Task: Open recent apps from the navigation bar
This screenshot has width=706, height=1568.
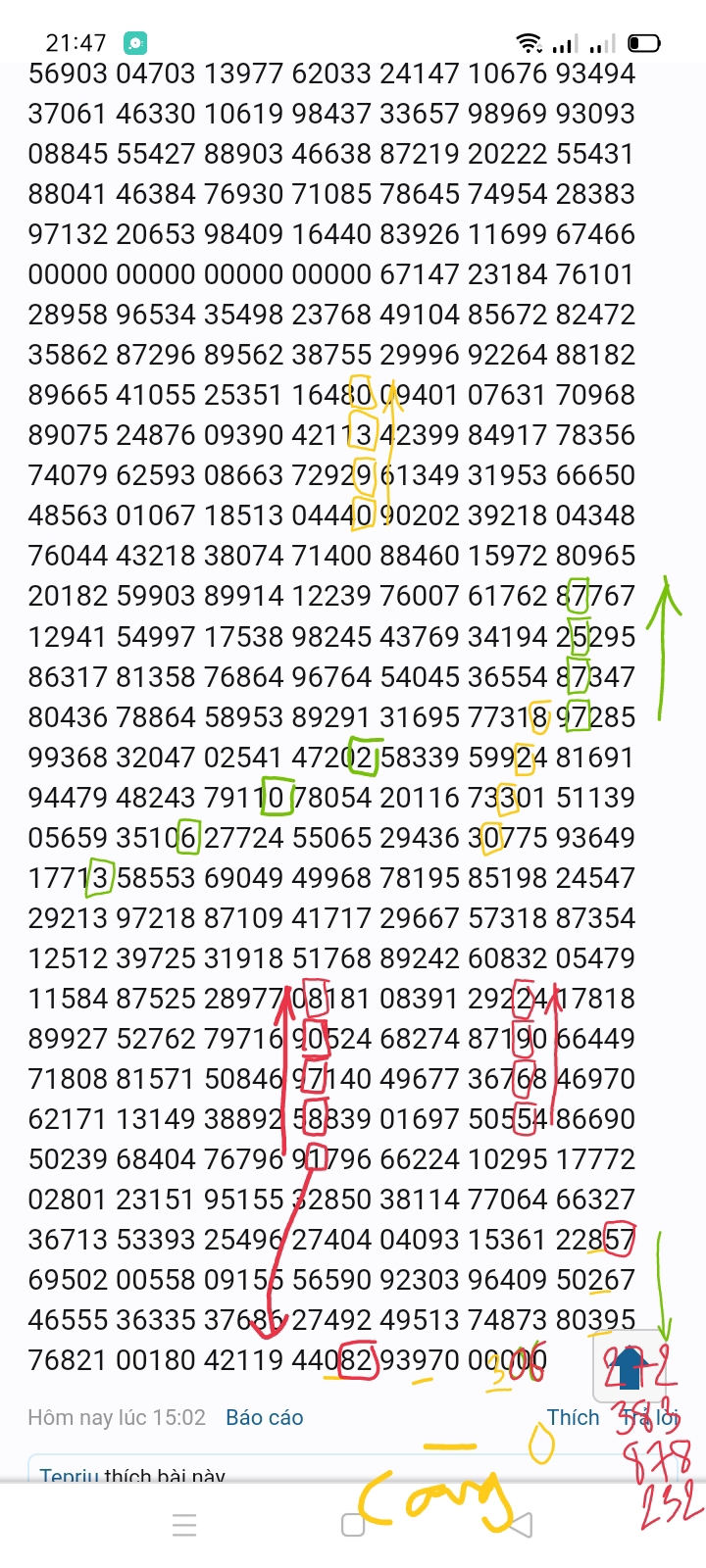Action: click(184, 1525)
